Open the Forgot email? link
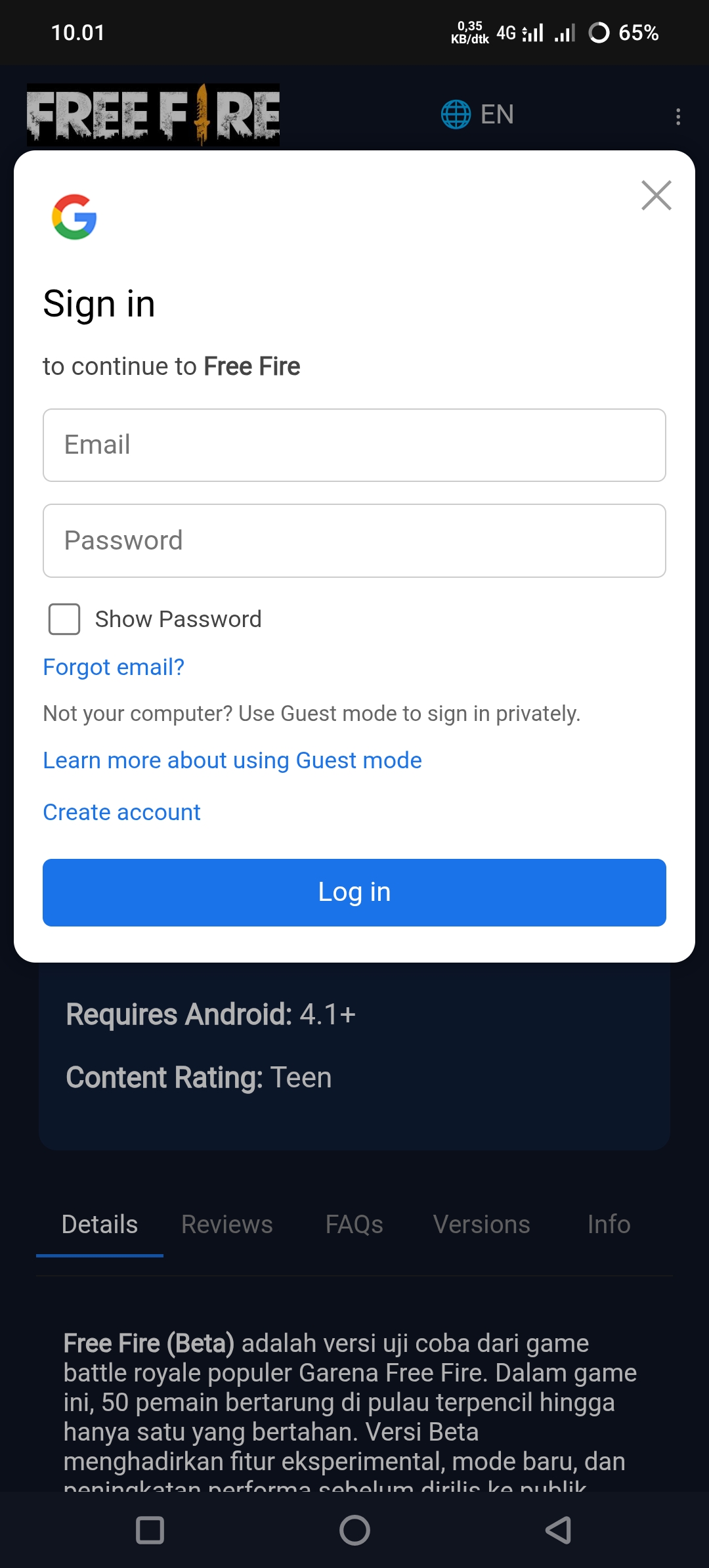 (x=114, y=667)
